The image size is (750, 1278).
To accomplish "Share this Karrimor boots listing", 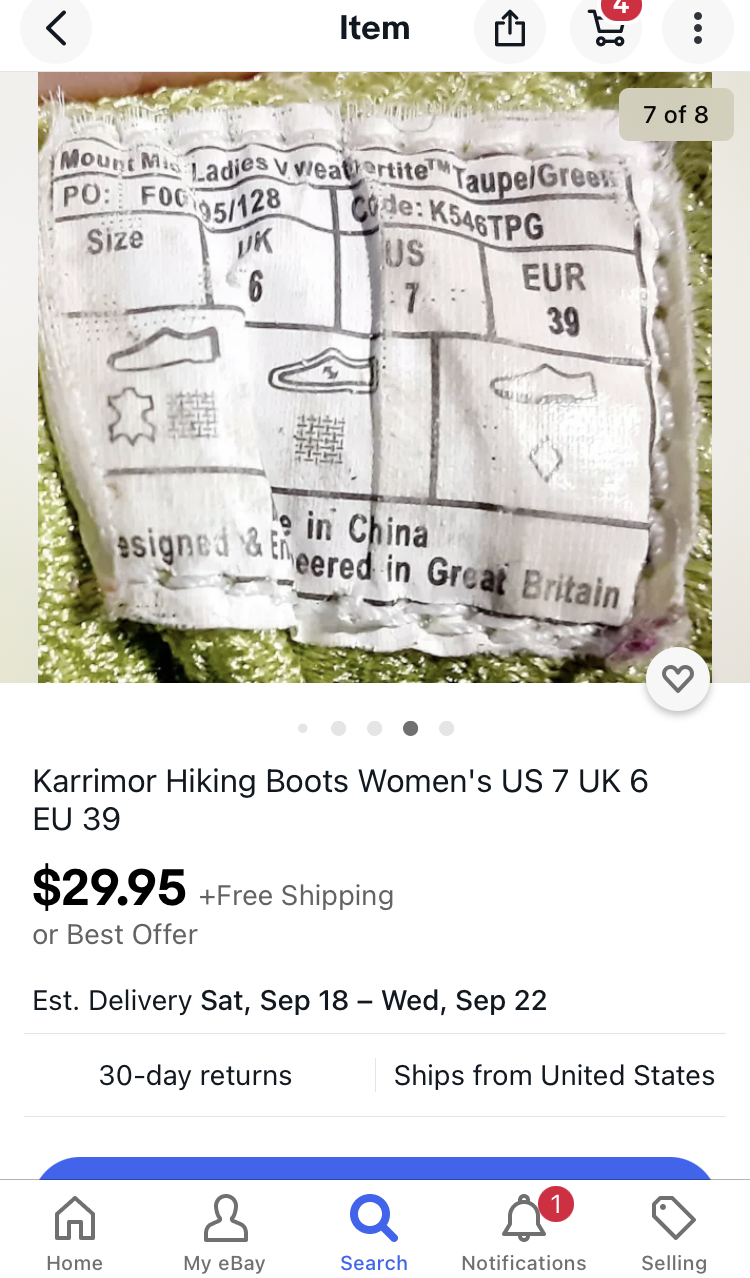I will click(510, 29).
